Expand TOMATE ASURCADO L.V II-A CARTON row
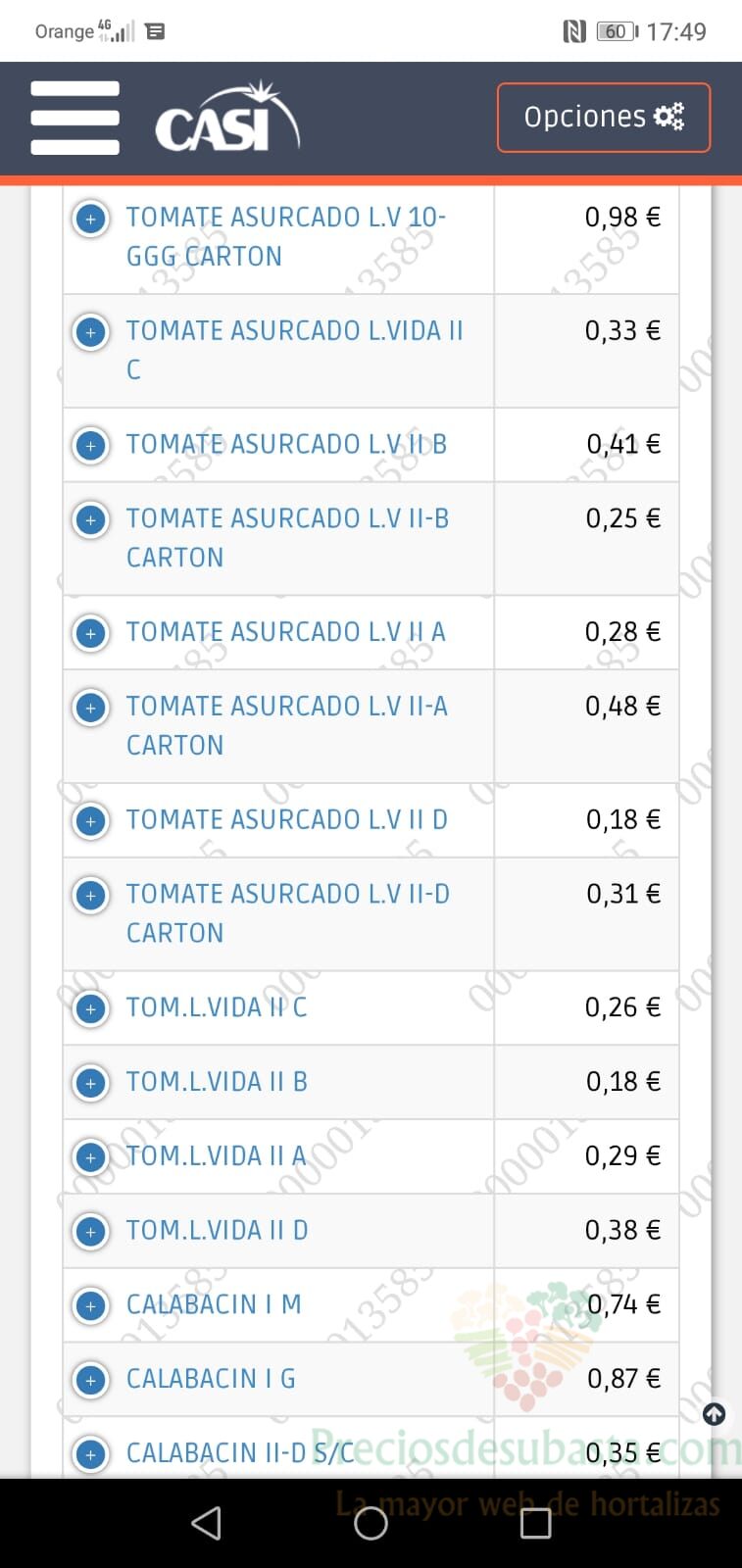Viewport: 742px width, 1568px height. (x=91, y=708)
